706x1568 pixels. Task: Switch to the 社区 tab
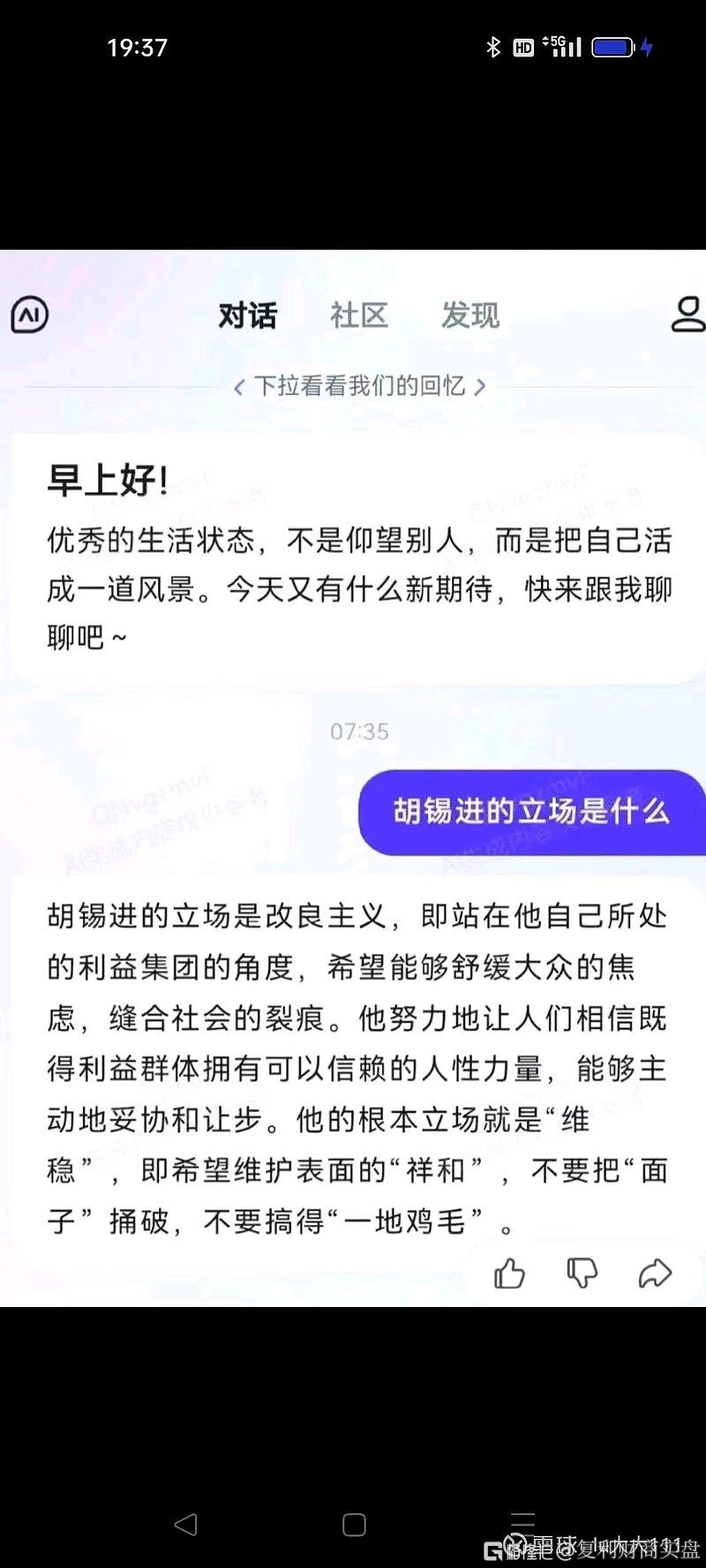click(x=358, y=316)
